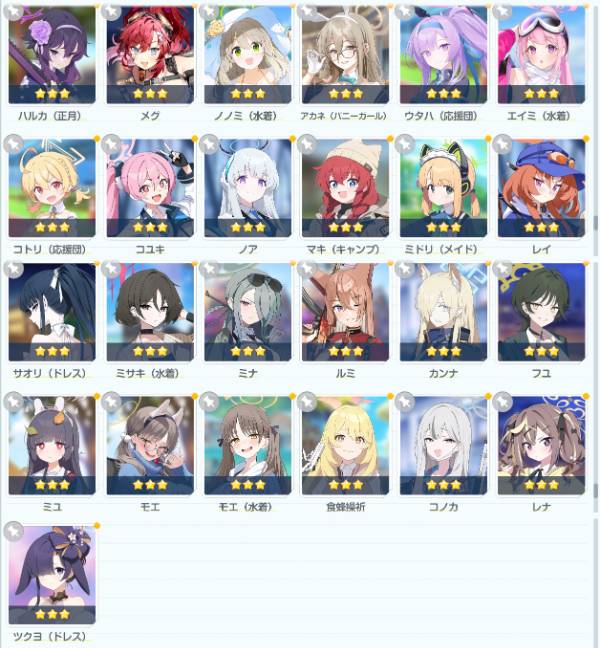Select the メグ character card

click(150, 54)
